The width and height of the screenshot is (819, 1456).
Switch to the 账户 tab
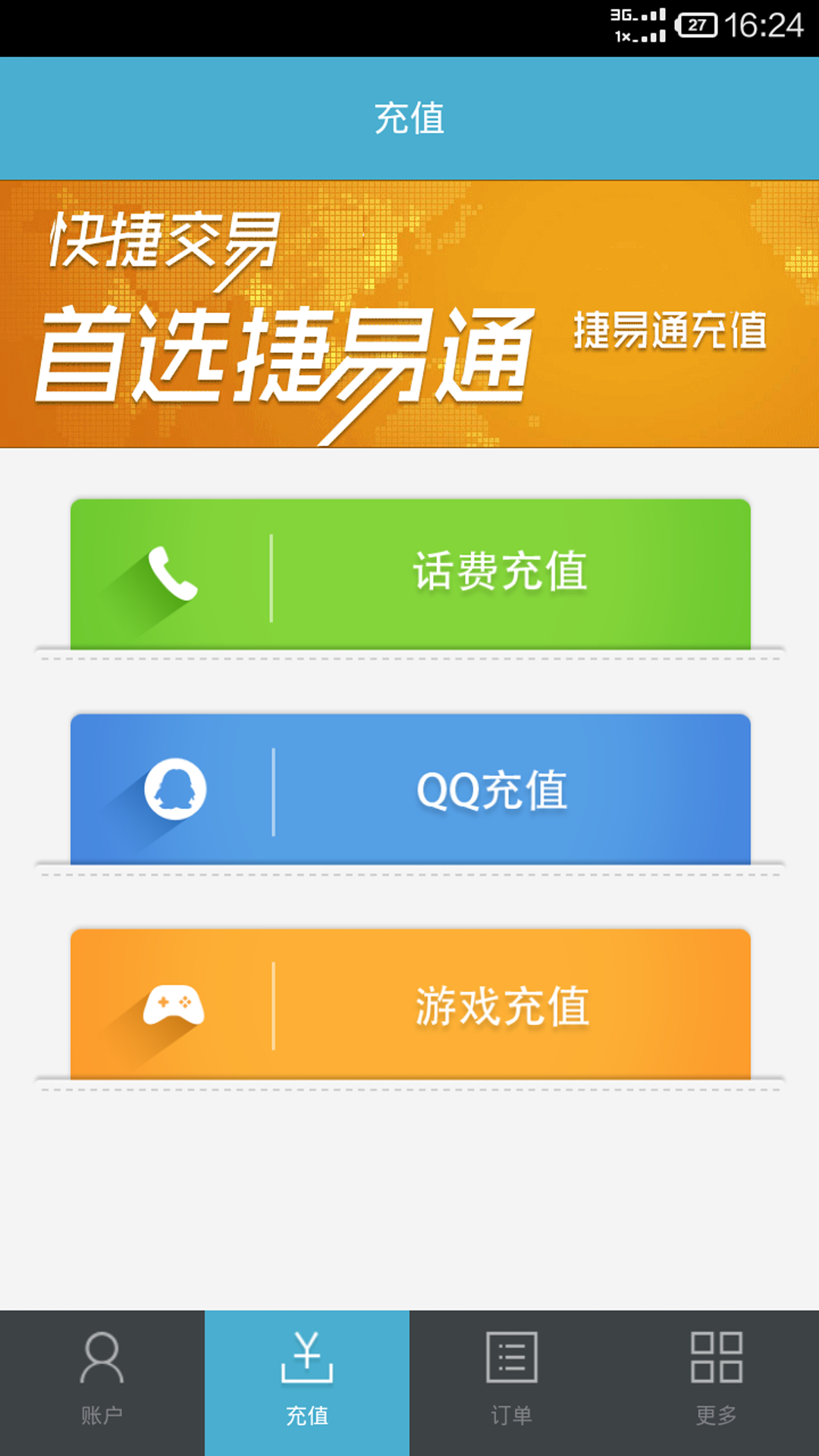[102, 1382]
